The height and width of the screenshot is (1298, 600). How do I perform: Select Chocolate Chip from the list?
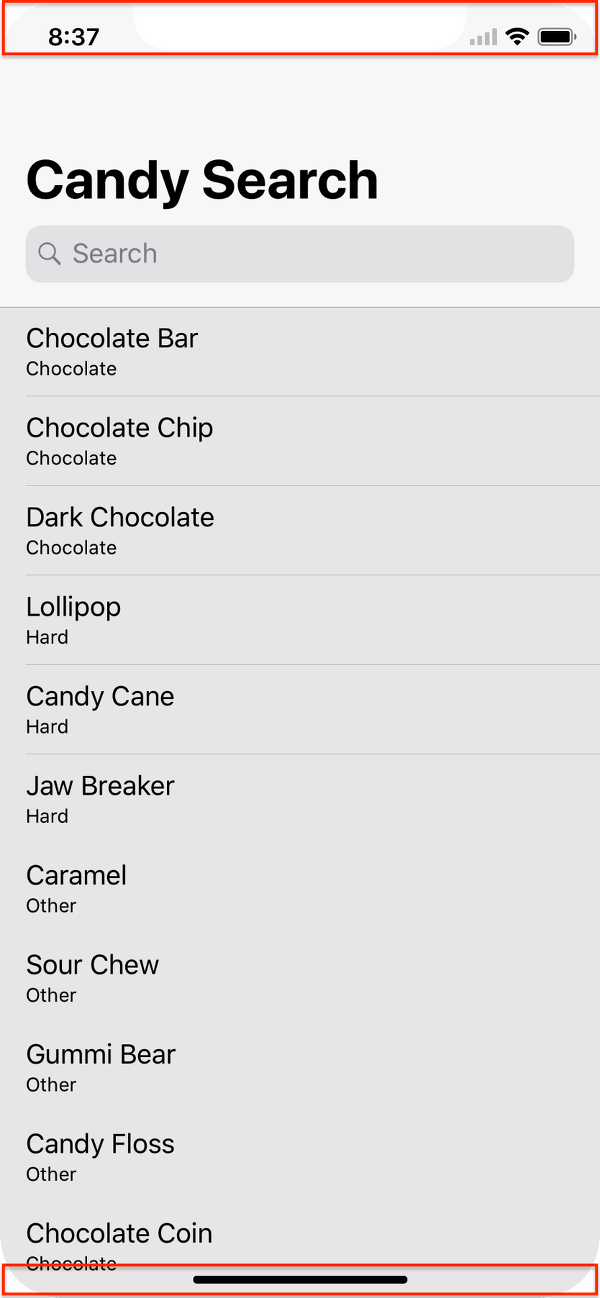300,441
